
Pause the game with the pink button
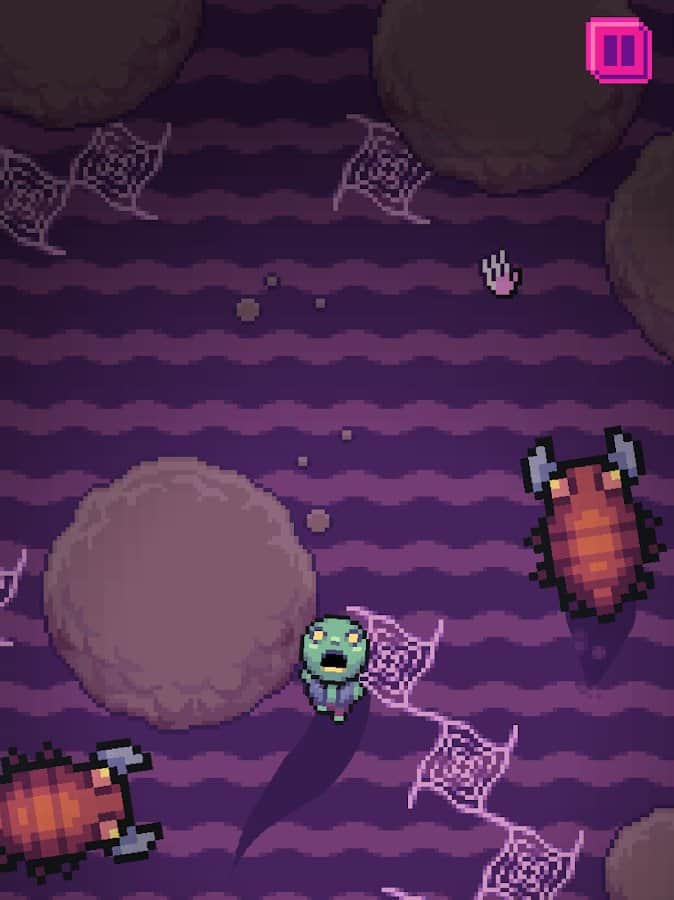618,49
